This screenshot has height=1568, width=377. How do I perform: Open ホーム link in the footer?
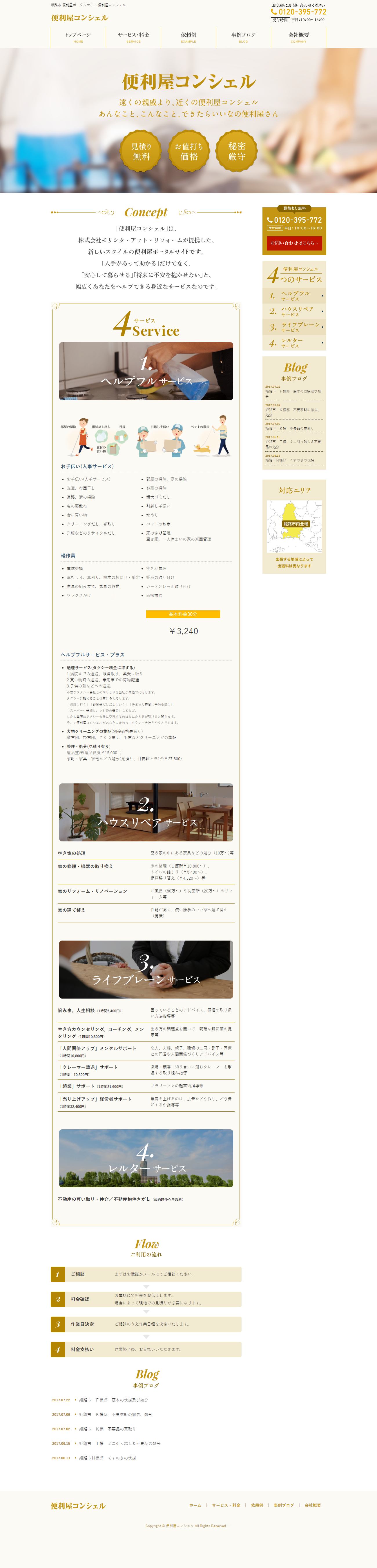[x=195, y=1505]
